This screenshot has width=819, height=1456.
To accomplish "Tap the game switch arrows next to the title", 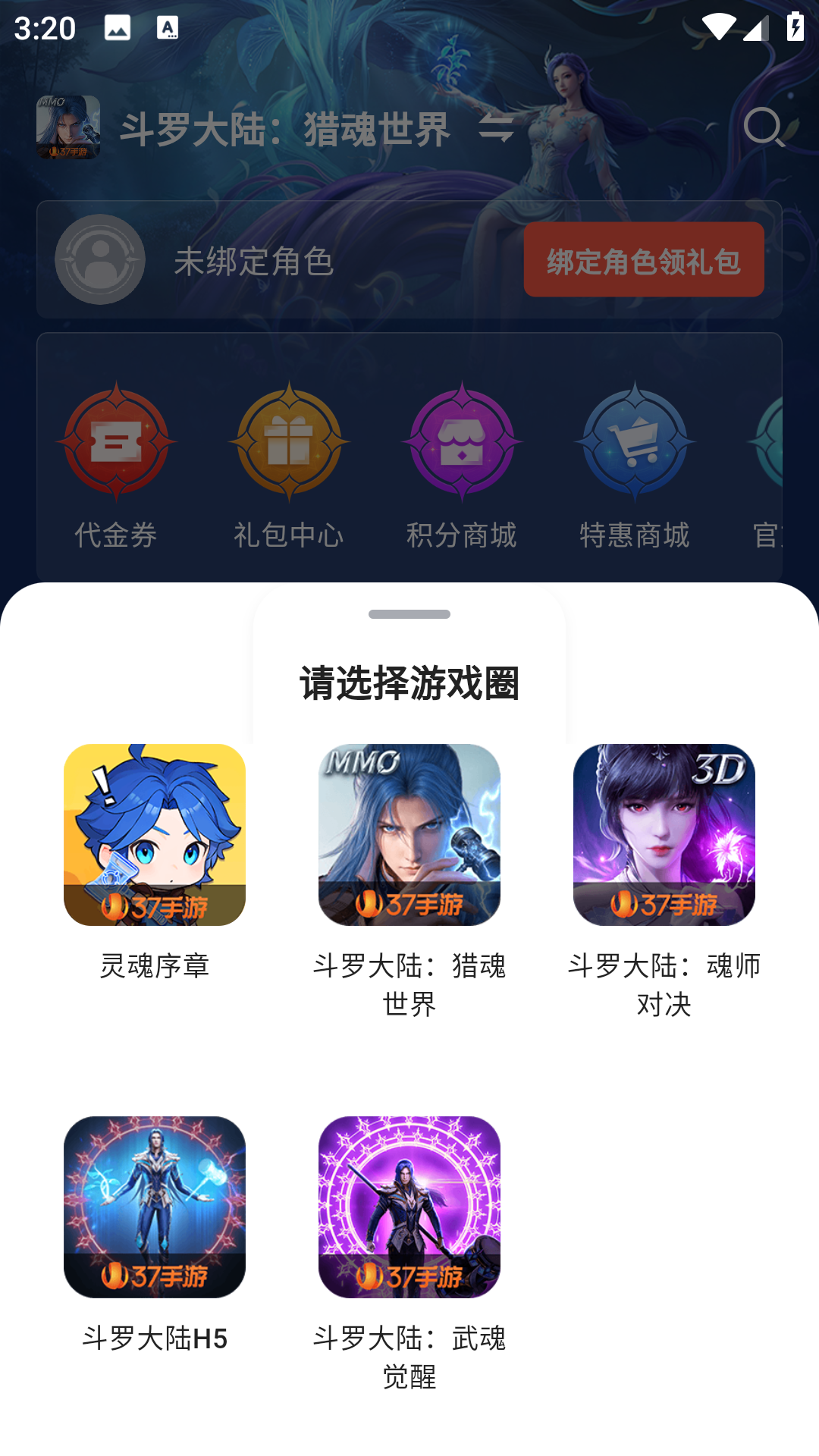I will [497, 129].
